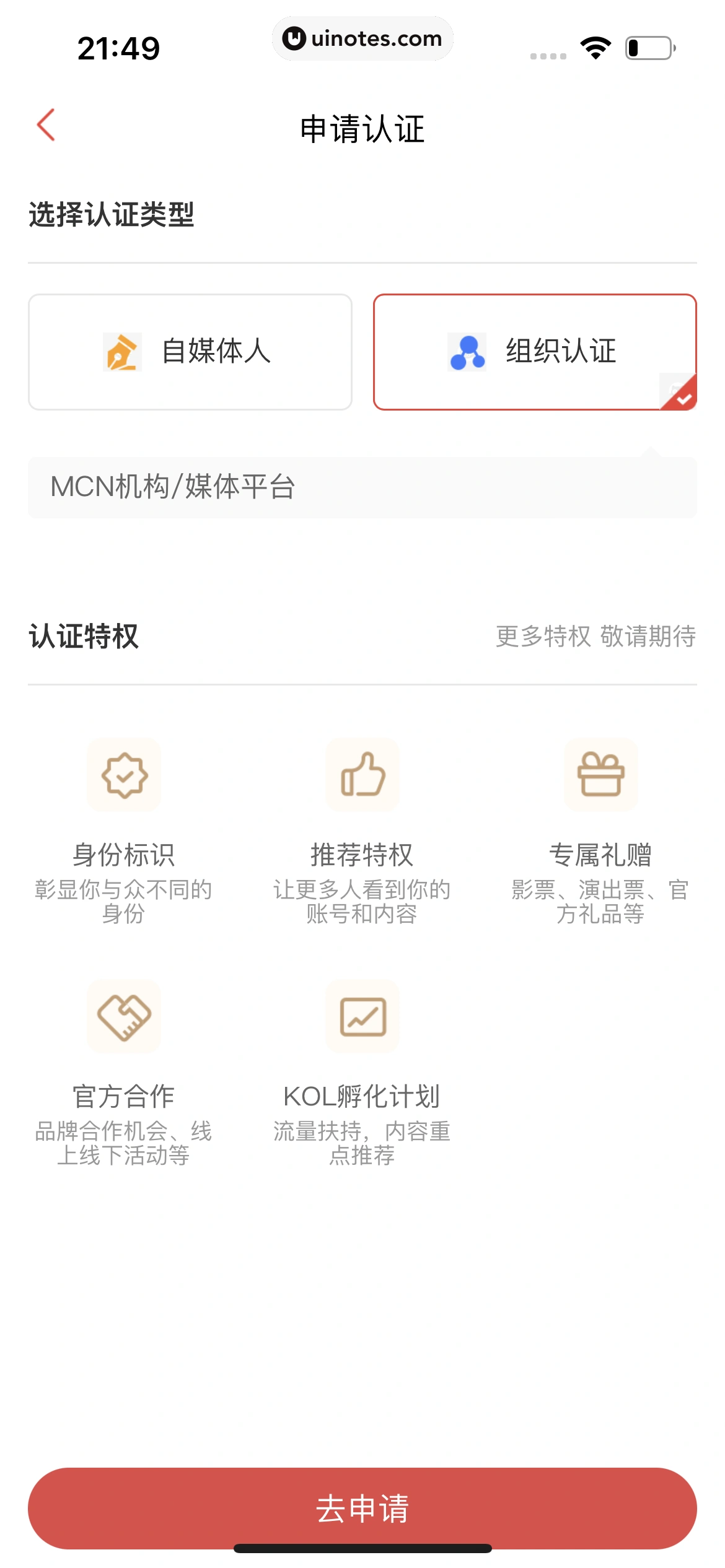Select the 组织认证 certification type
Image resolution: width=725 pixels, height=1568 pixels.
(535, 352)
